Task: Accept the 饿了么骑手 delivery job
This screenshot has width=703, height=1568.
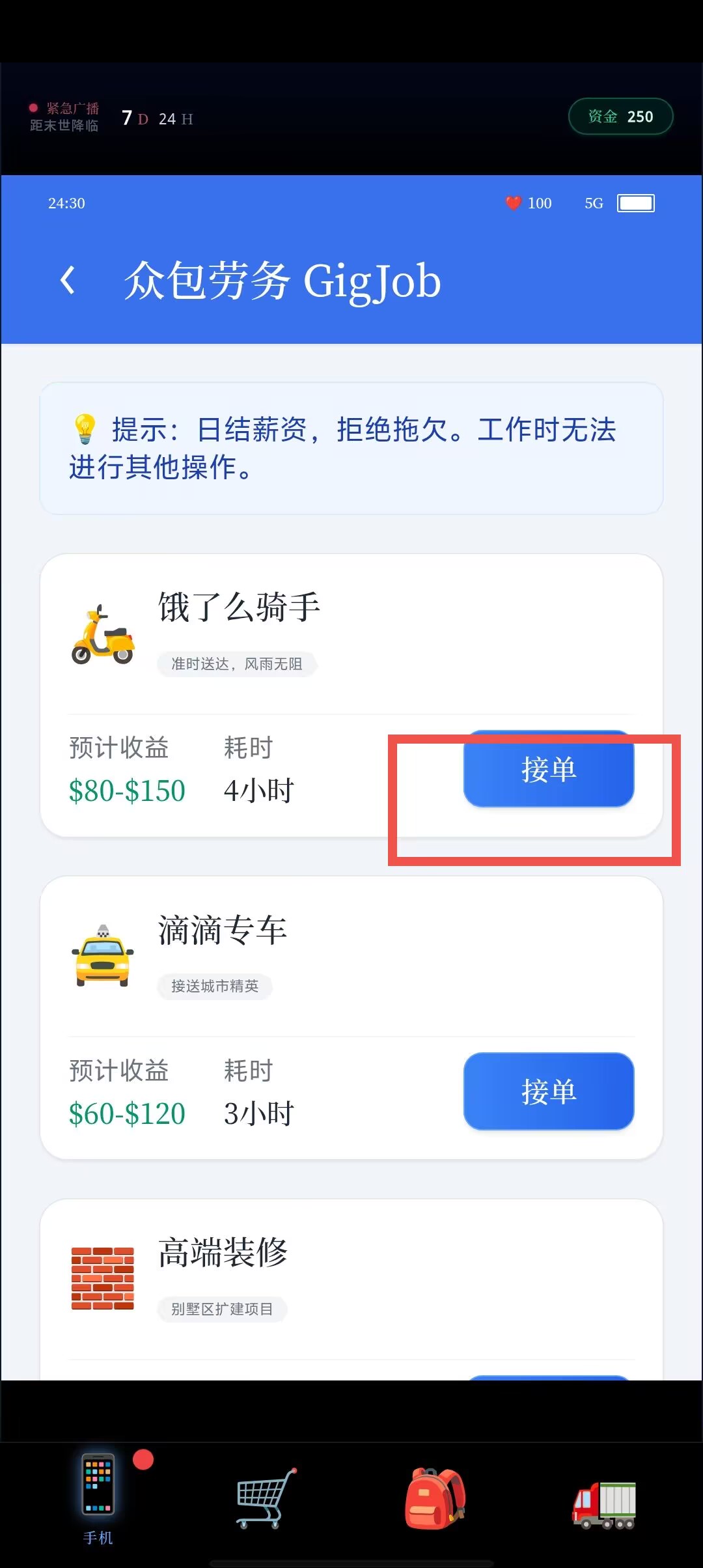Action: click(549, 769)
